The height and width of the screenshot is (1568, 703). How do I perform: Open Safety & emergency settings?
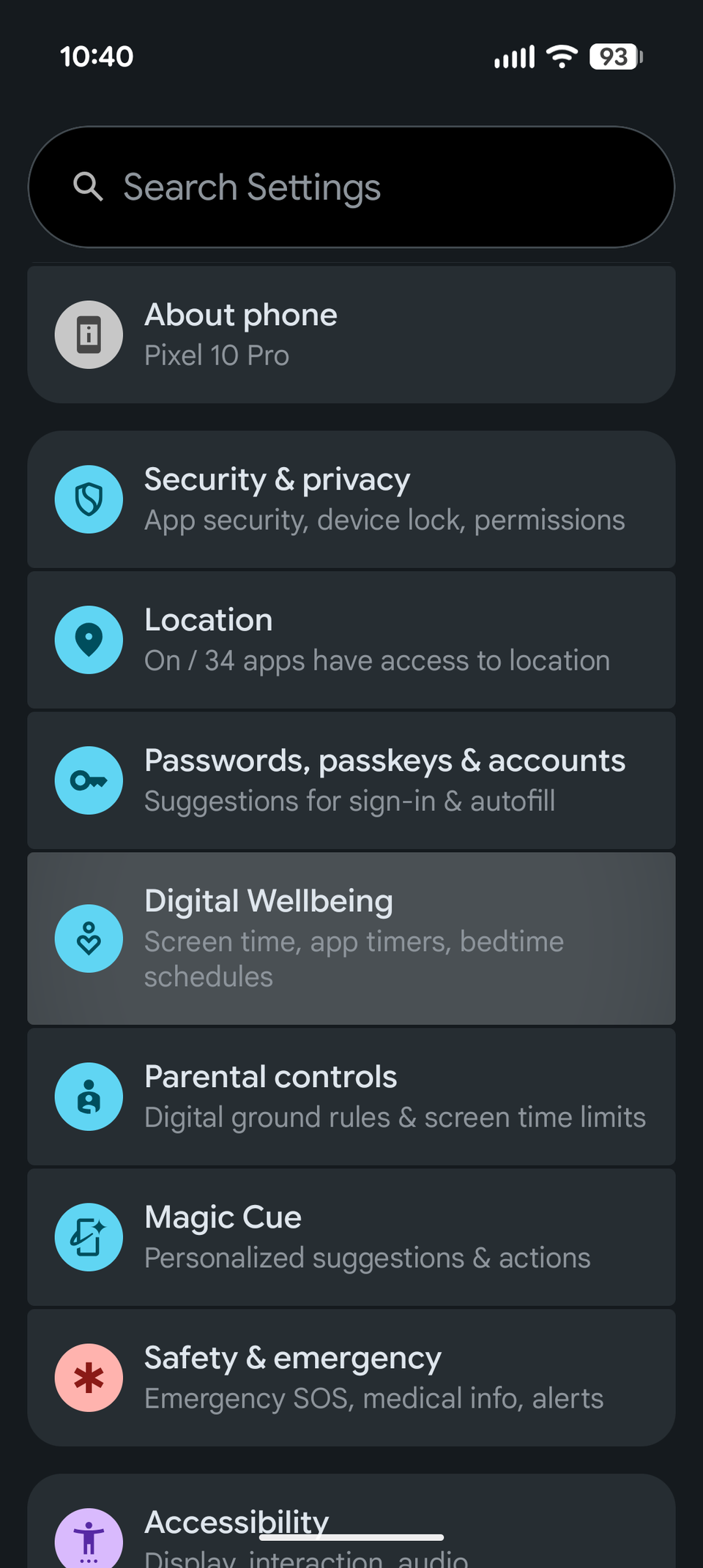point(351,1377)
